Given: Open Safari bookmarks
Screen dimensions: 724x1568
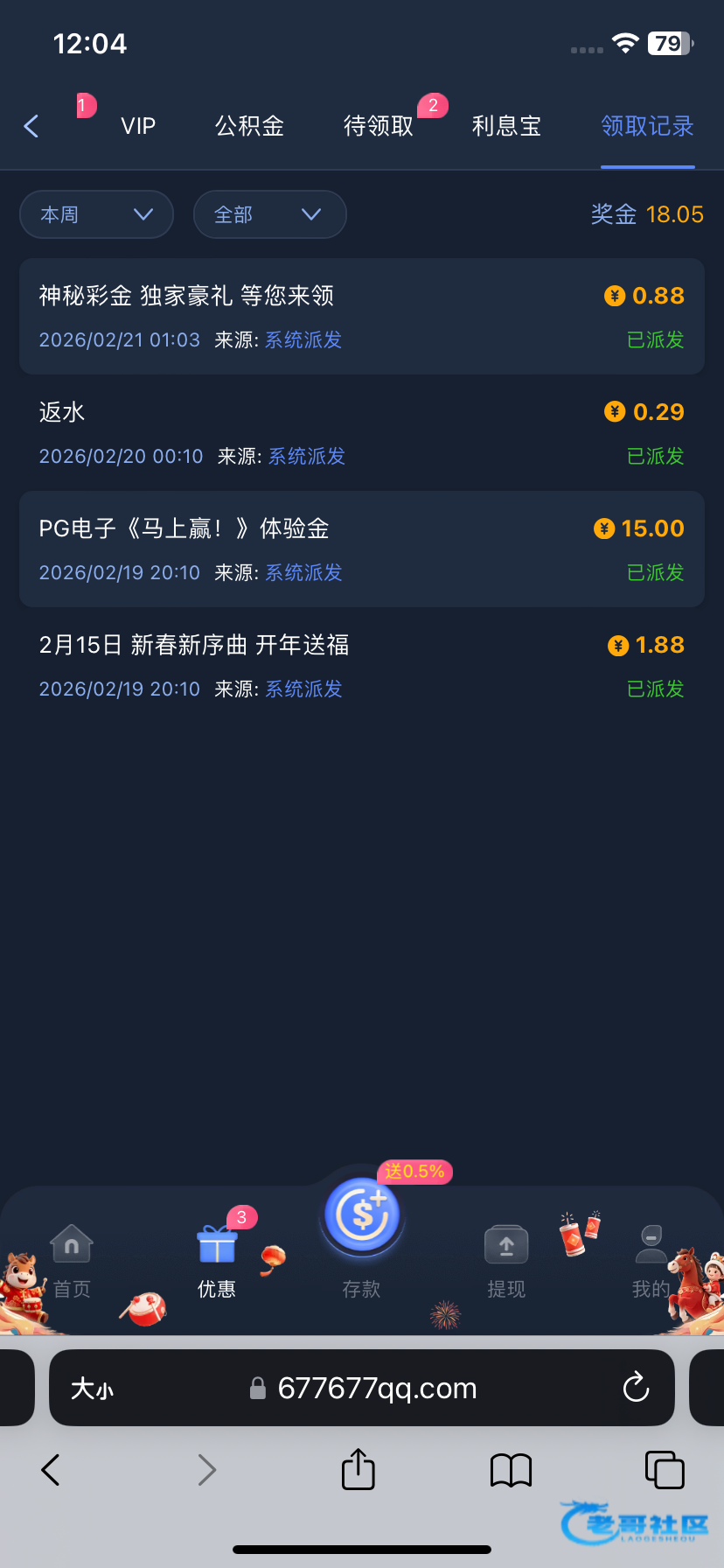Looking at the screenshot, I should pyautogui.click(x=512, y=1470).
